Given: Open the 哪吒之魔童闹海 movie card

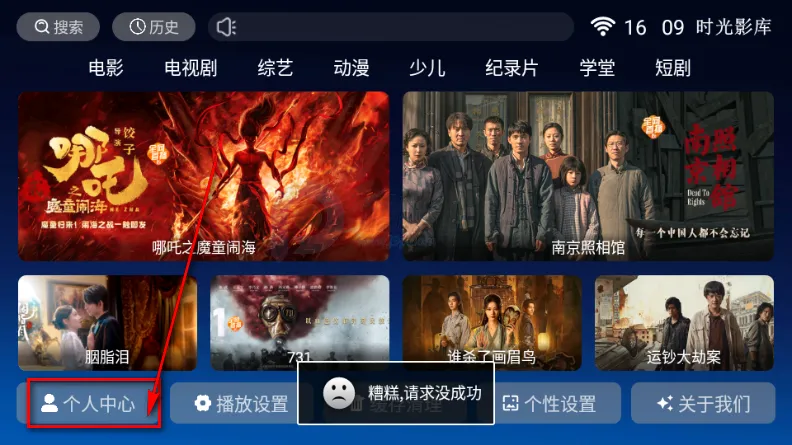Looking at the screenshot, I should (x=203, y=176).
